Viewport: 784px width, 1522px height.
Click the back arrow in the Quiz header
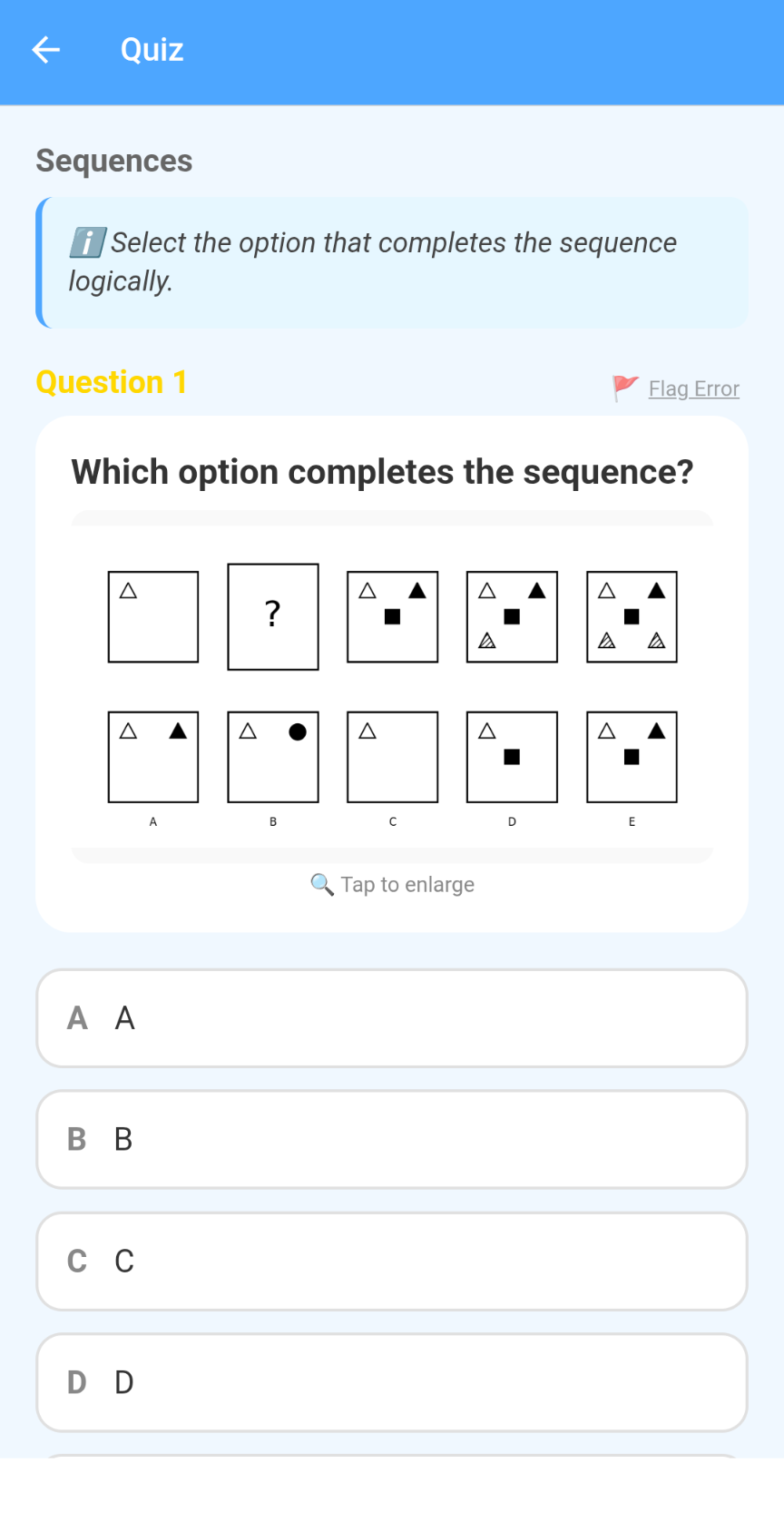44,50
